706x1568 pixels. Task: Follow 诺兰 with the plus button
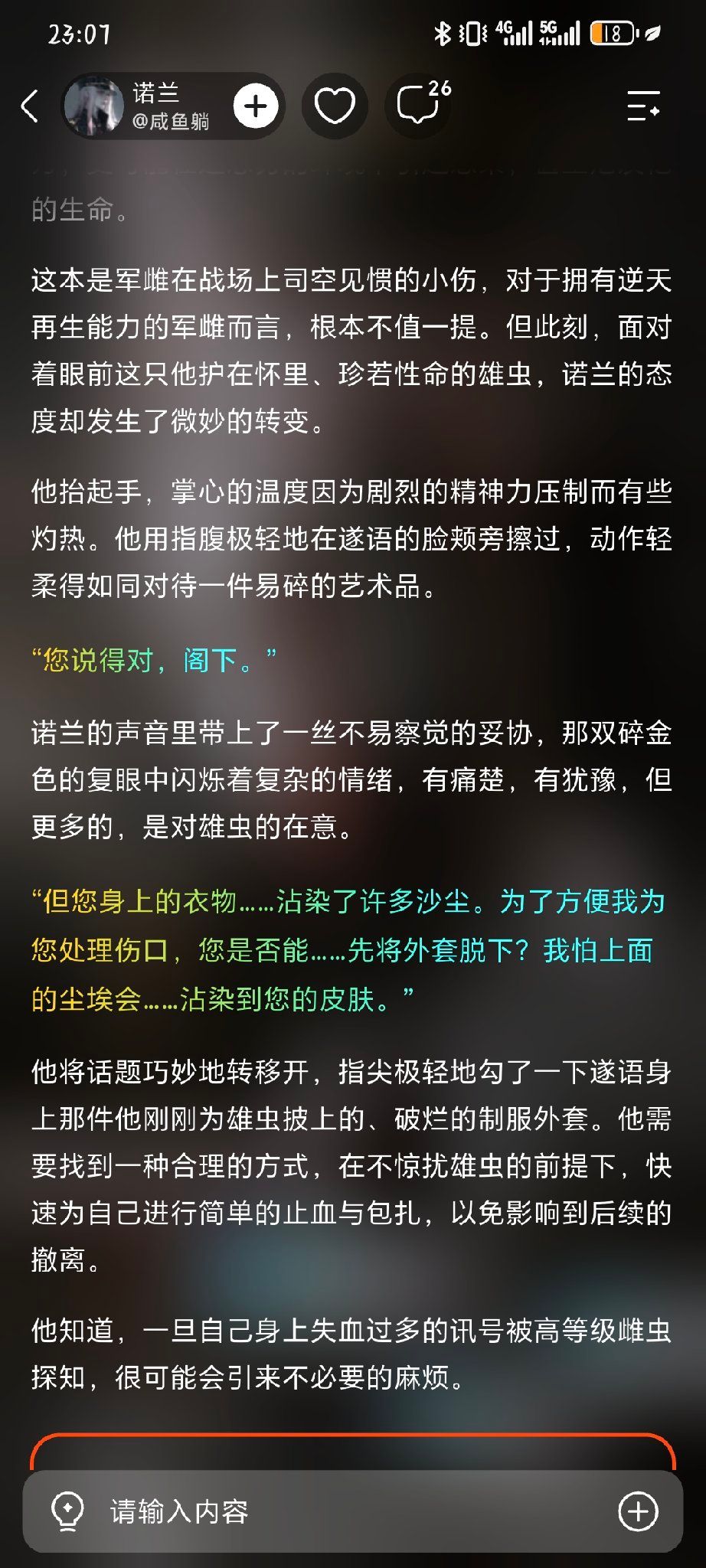[256, 106]
